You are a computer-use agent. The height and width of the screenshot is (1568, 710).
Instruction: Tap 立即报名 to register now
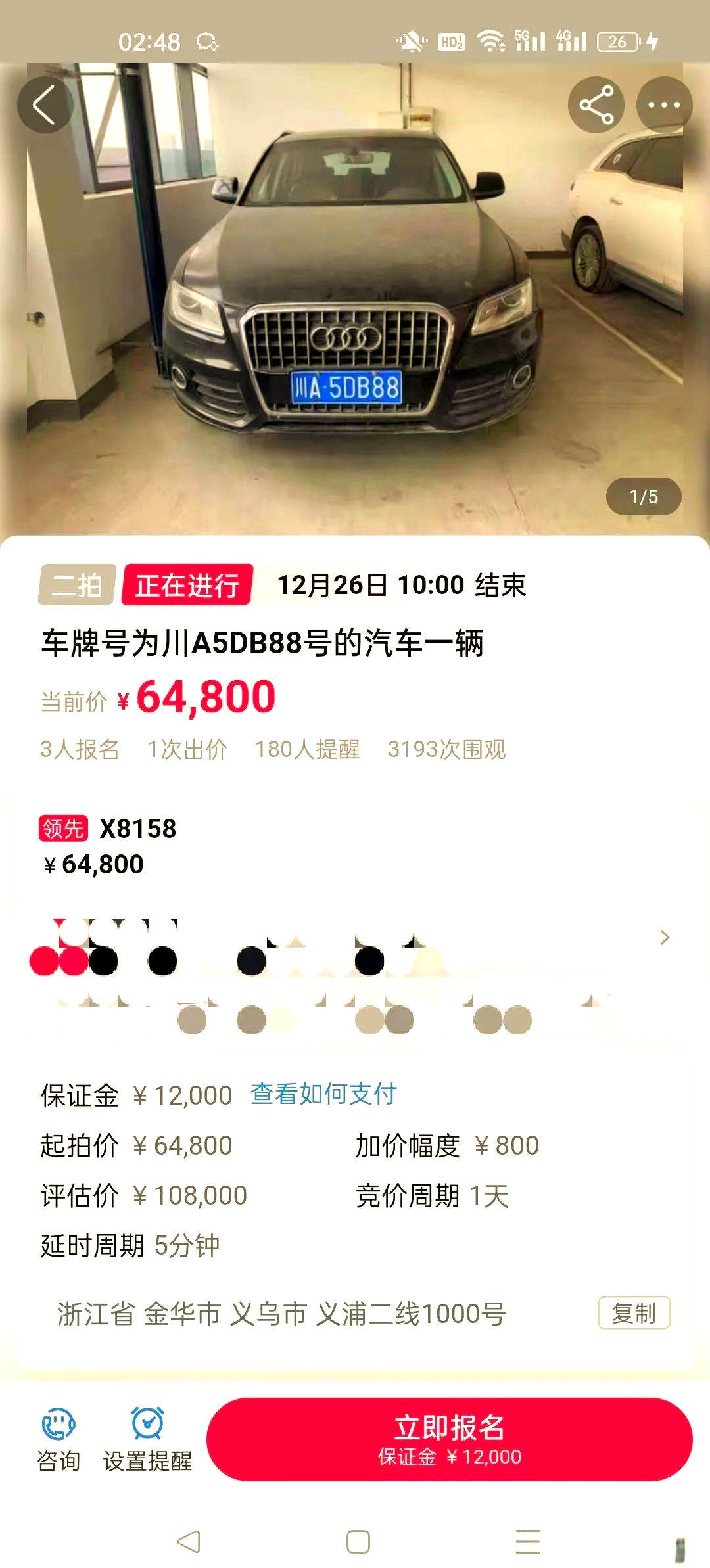point(449,1439)
